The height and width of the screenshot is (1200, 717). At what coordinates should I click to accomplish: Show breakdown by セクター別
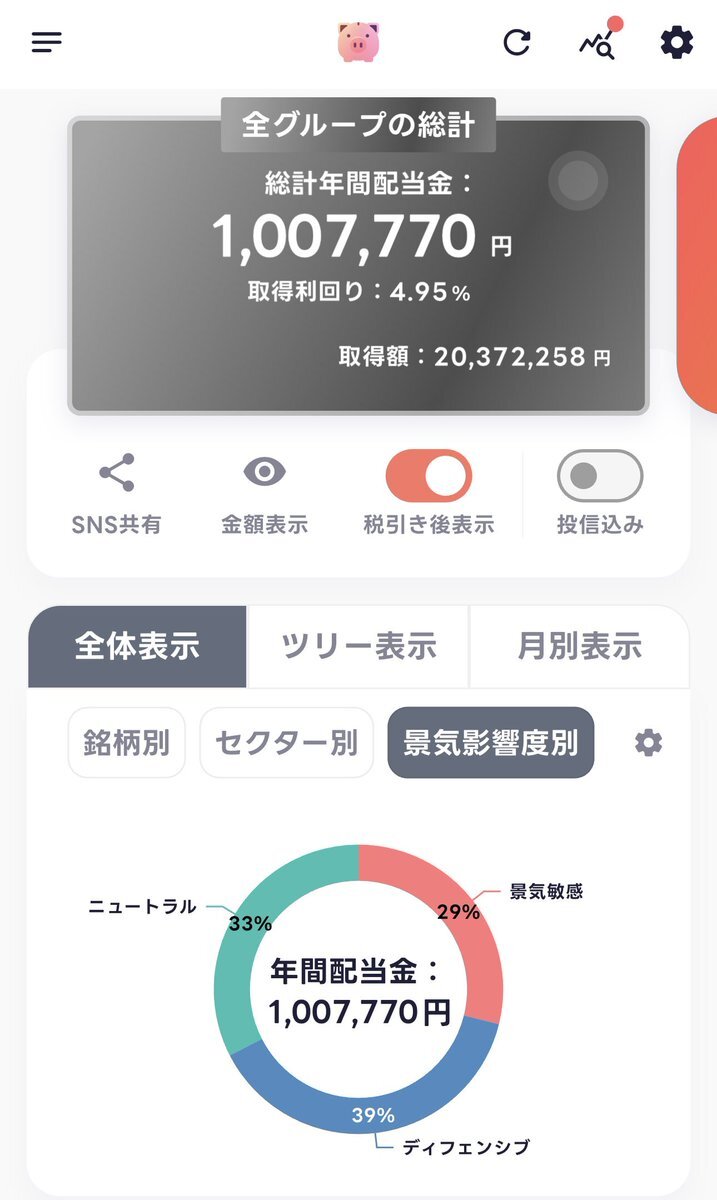pos(287,743)
